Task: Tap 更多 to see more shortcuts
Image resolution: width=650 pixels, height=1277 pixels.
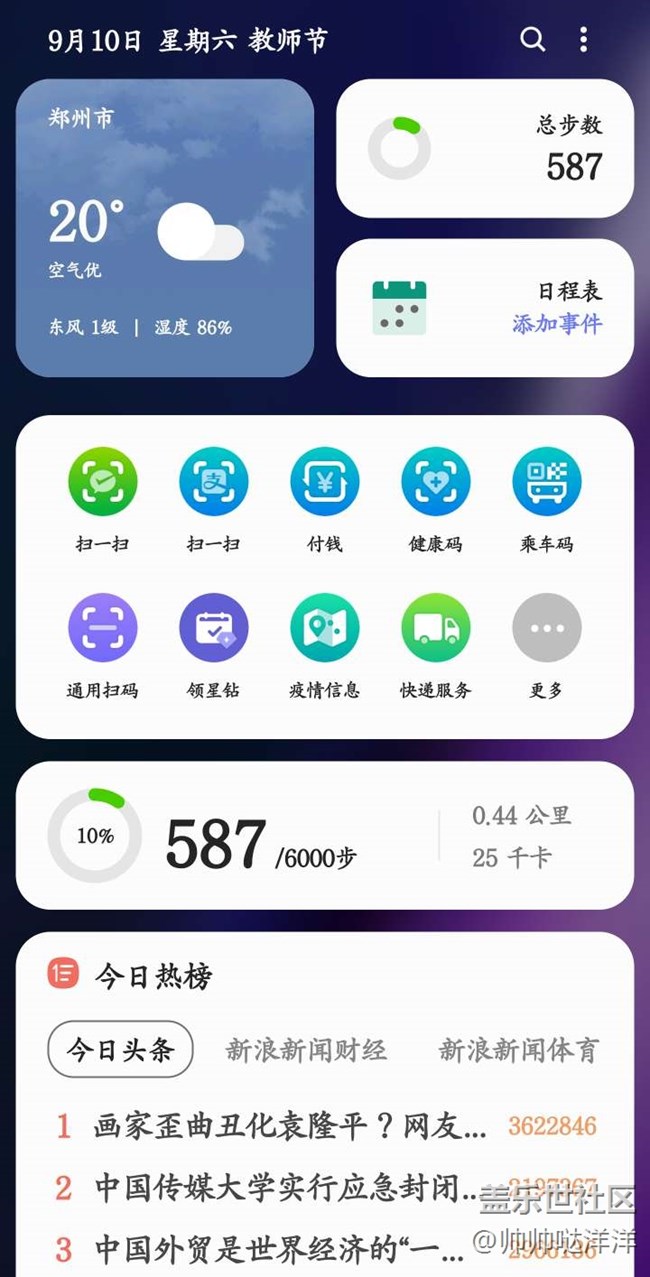Action: point(547,645)
